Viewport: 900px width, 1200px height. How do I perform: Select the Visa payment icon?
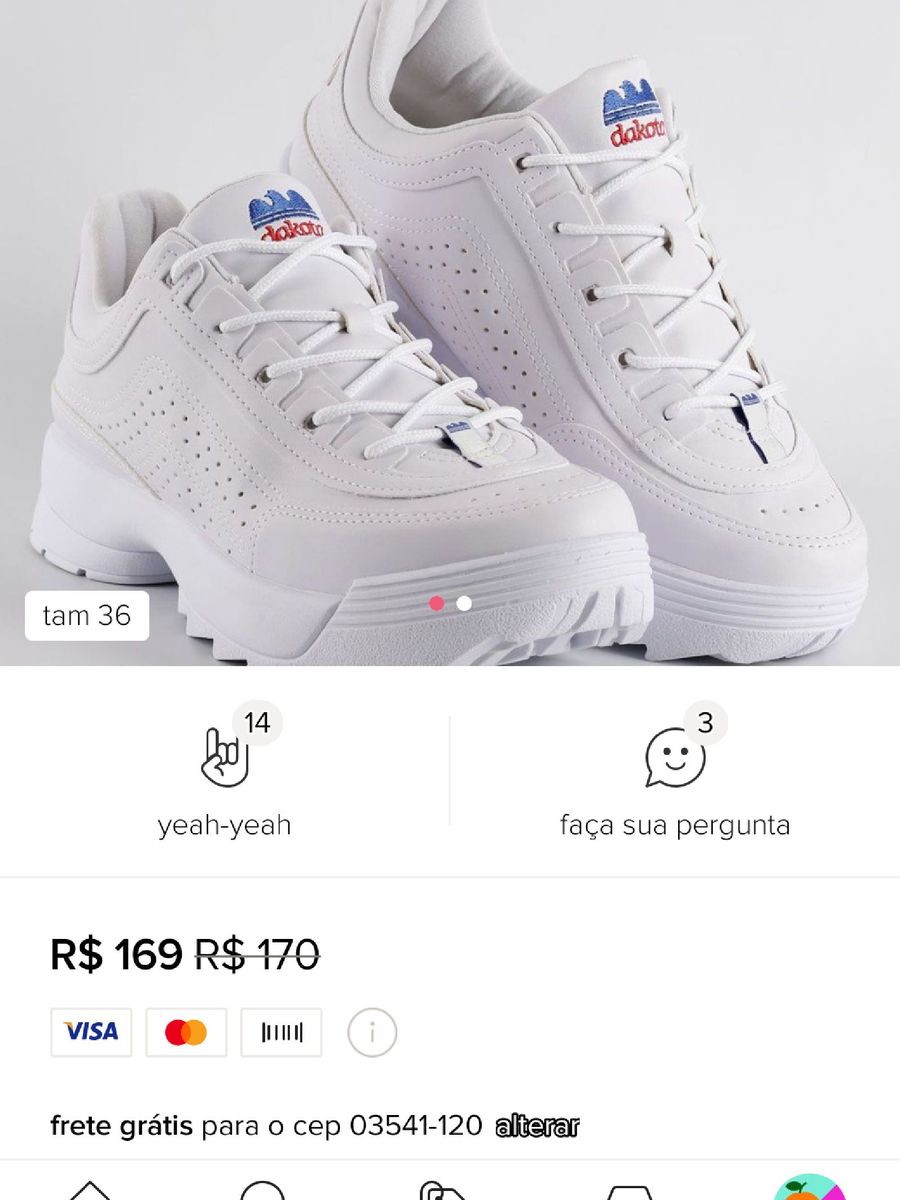click(91, 1032)
